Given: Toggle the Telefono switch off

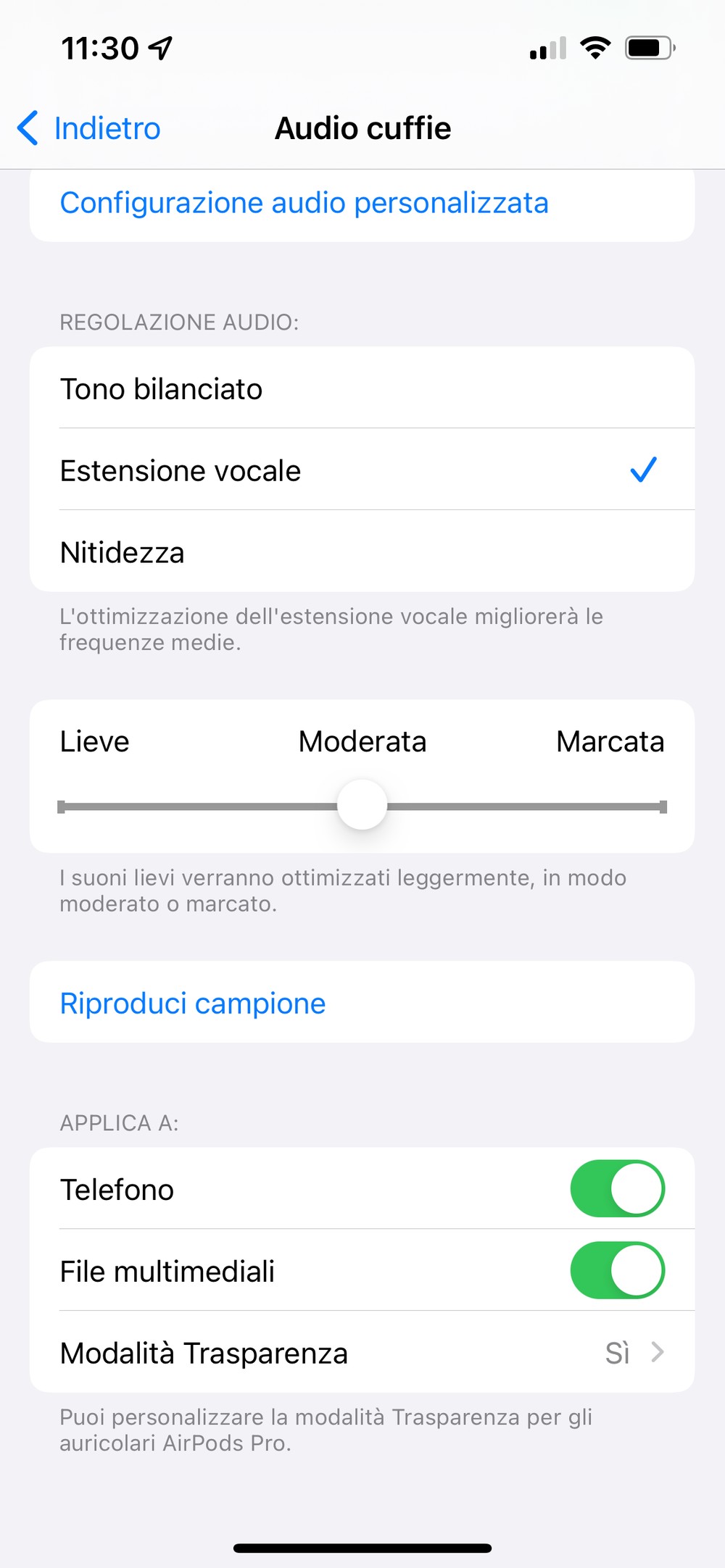Looking at the screenshot, I should pyautogui.click(x=617, y=1189).
